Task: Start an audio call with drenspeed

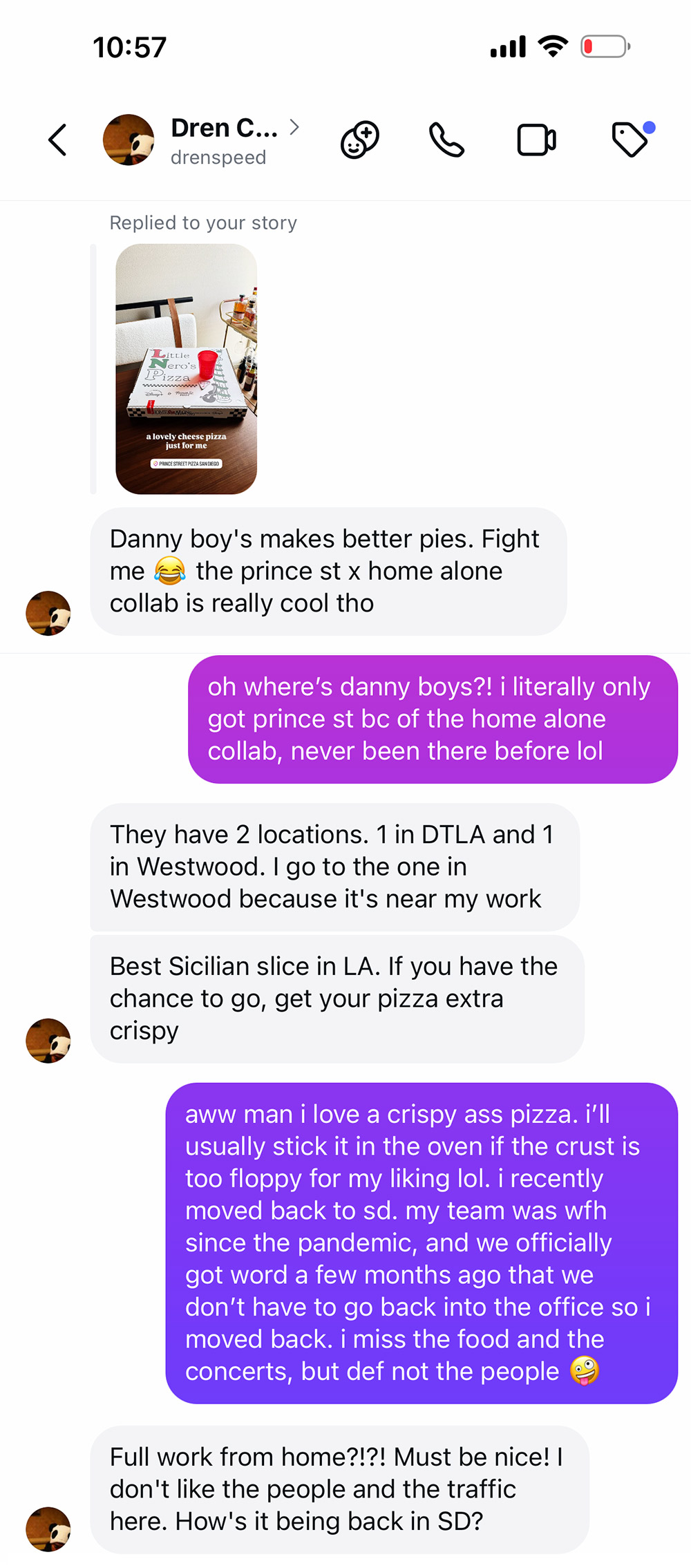Action: click(x=446, y=140)
